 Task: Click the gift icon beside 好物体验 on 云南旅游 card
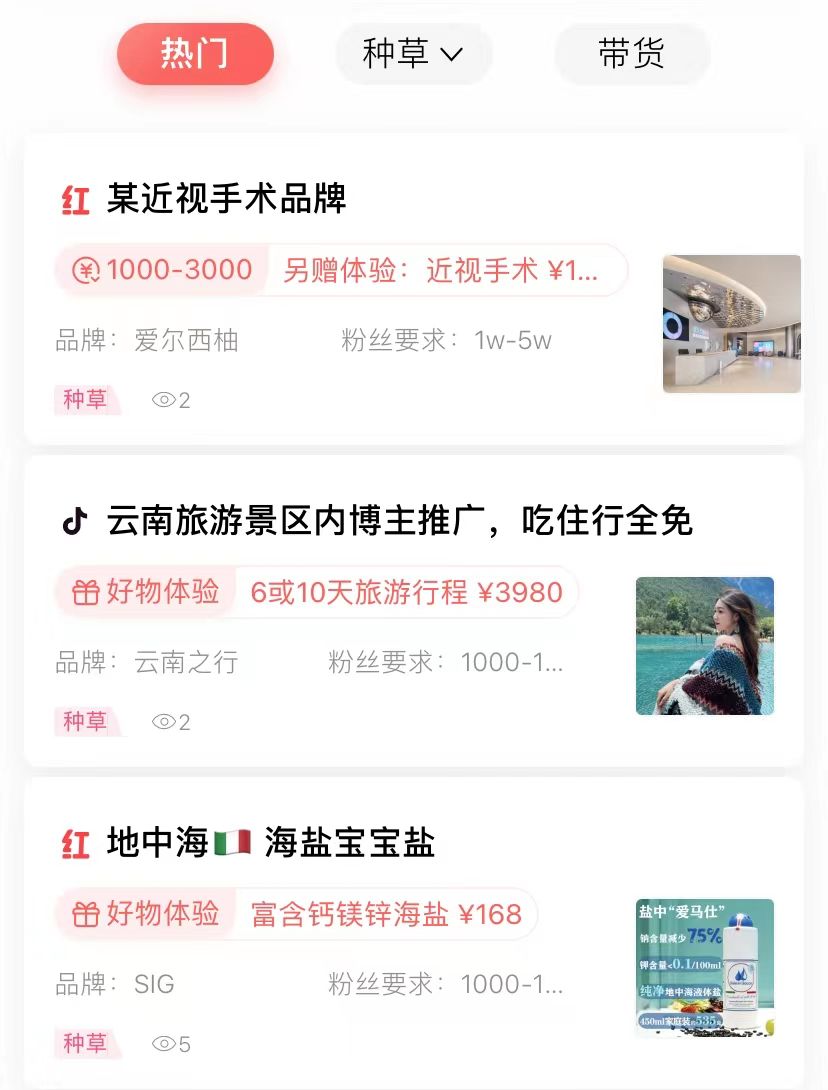click(x=84, y=592)
